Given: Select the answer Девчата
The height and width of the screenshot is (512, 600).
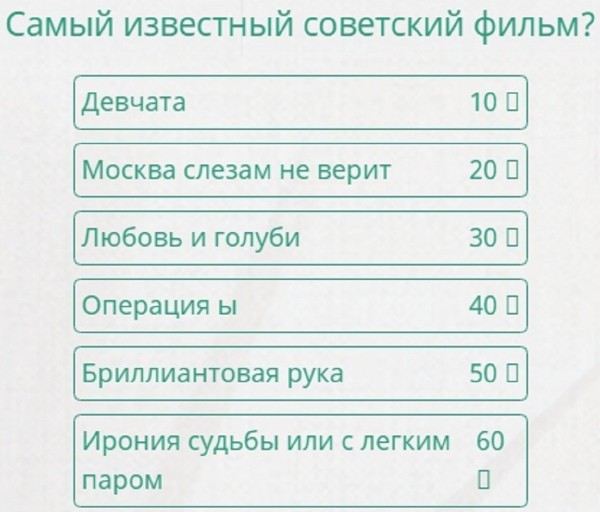Looking at the screenshot, I should pos(299,103).
